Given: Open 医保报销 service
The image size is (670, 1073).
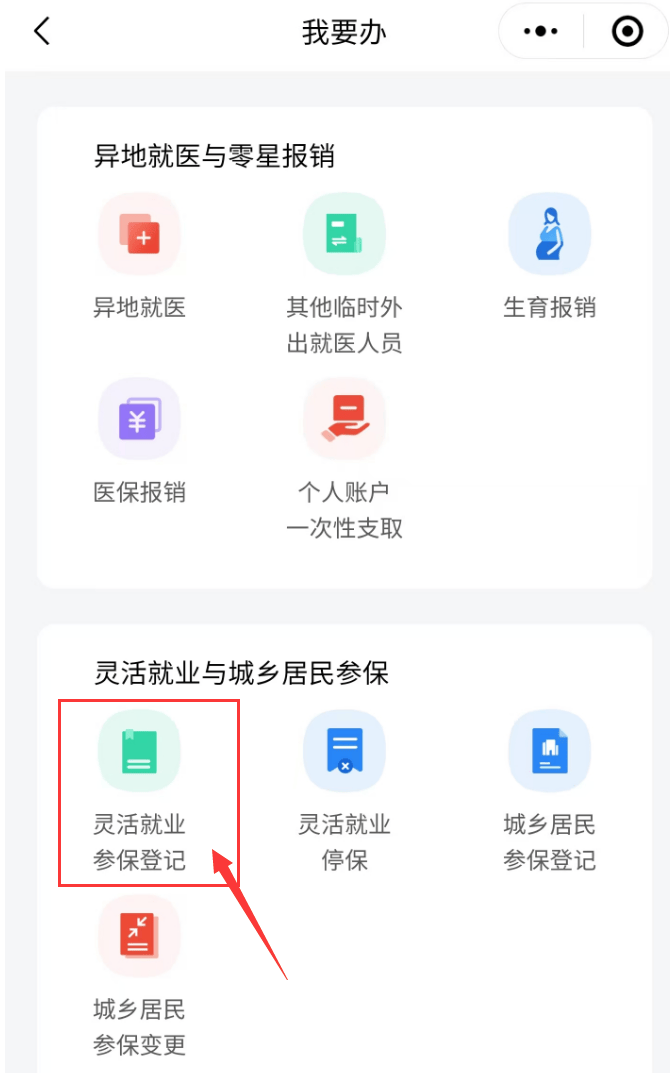Looking at the screenshot, I should [139, 420].
